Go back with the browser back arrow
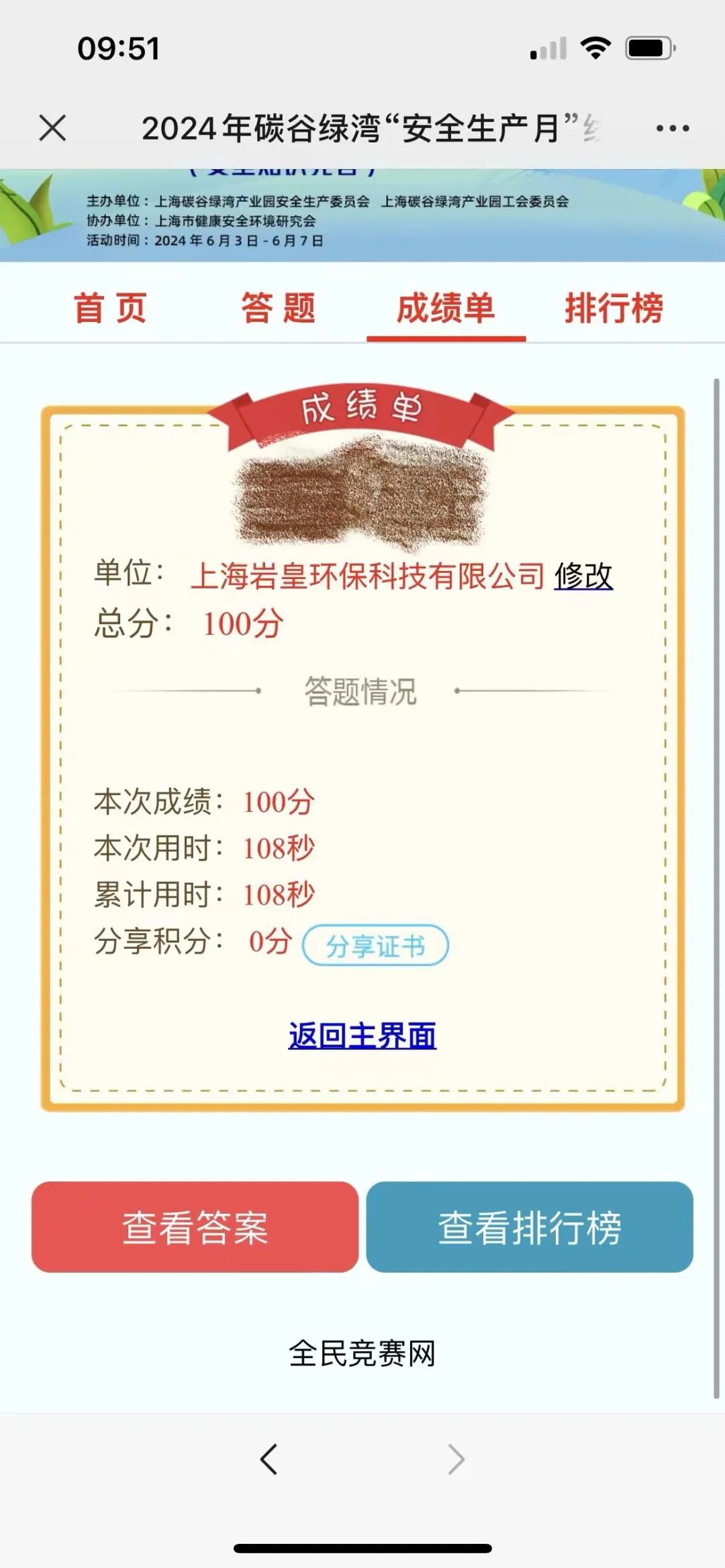 (x=269, y=1459)
